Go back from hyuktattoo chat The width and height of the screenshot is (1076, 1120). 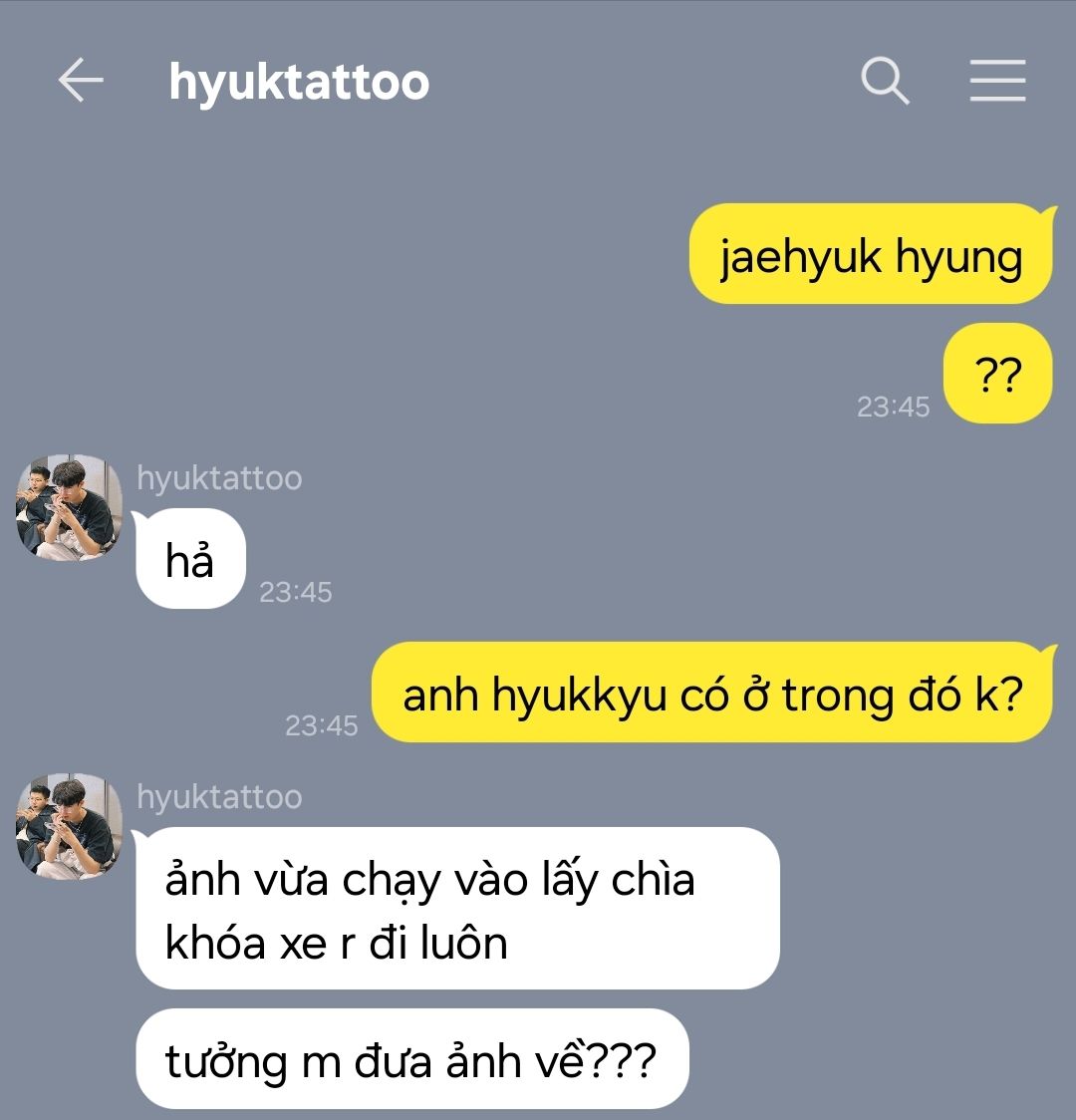coord(81,80)
